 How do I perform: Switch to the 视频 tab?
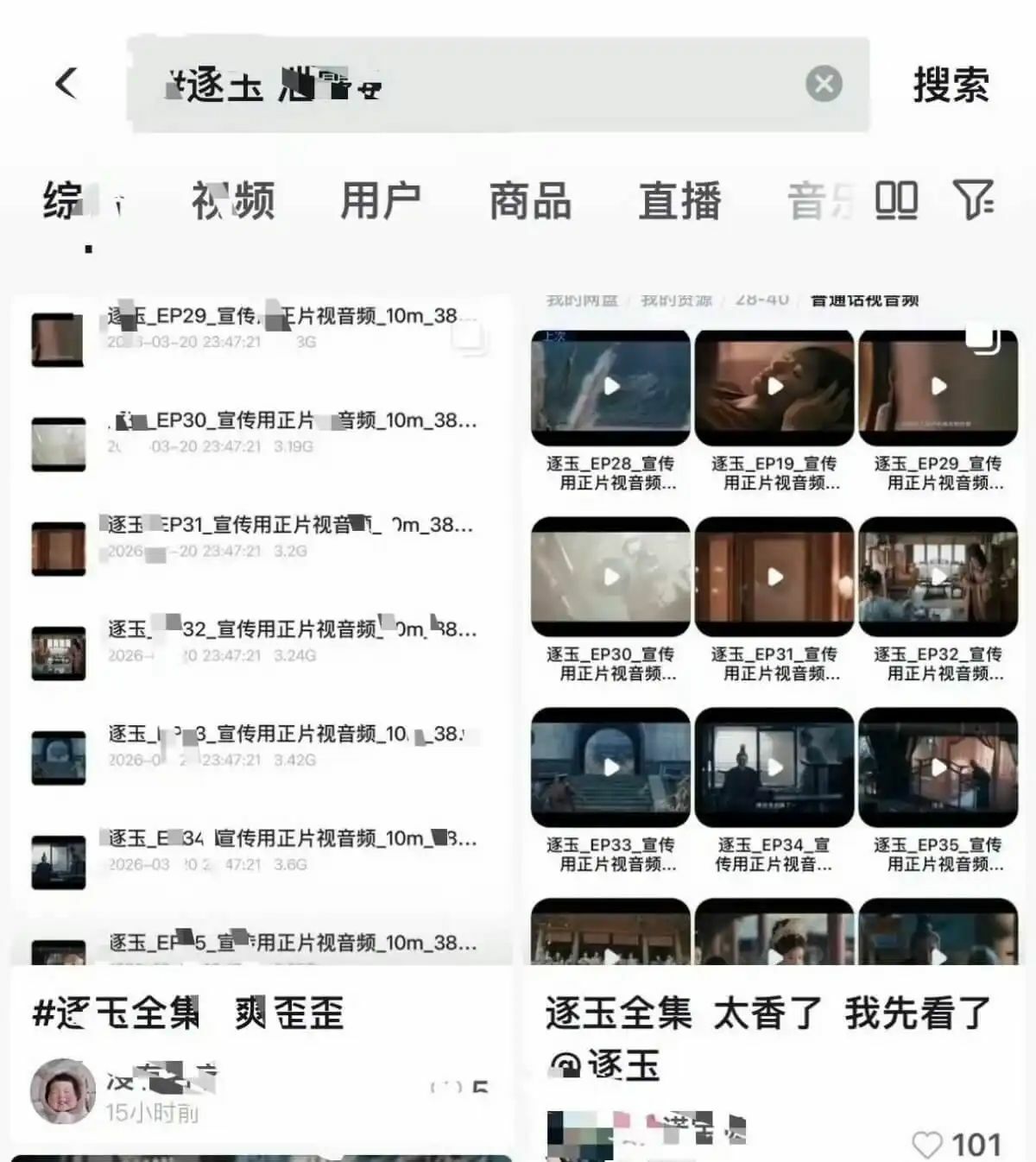click(x=232, y=200)
